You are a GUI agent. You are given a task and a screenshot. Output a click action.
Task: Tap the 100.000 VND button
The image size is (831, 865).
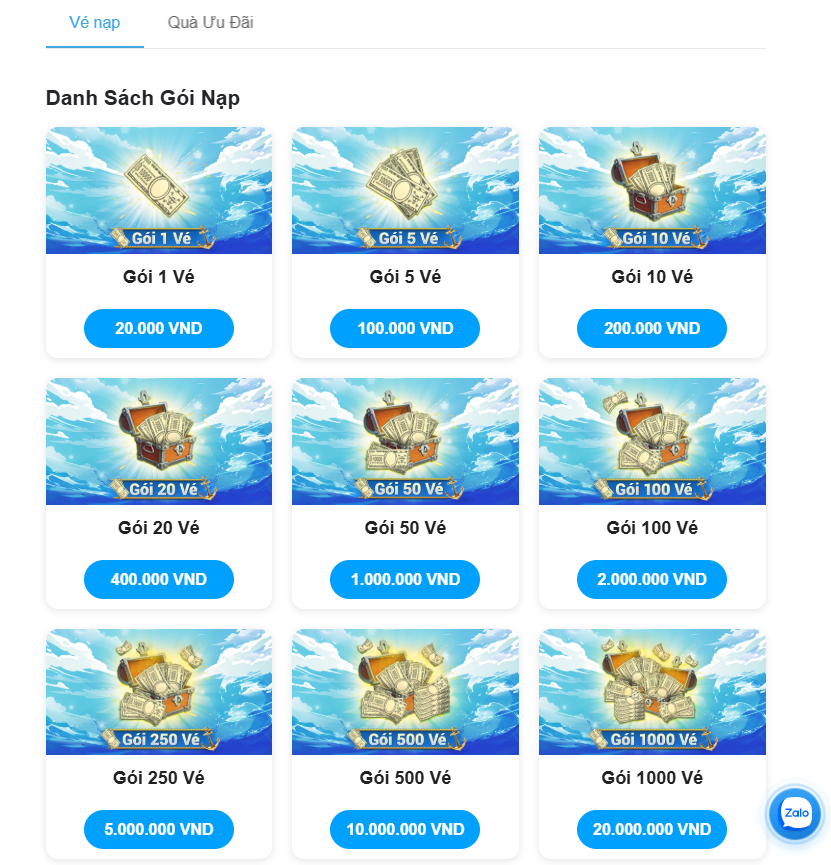tap(405, 328)
